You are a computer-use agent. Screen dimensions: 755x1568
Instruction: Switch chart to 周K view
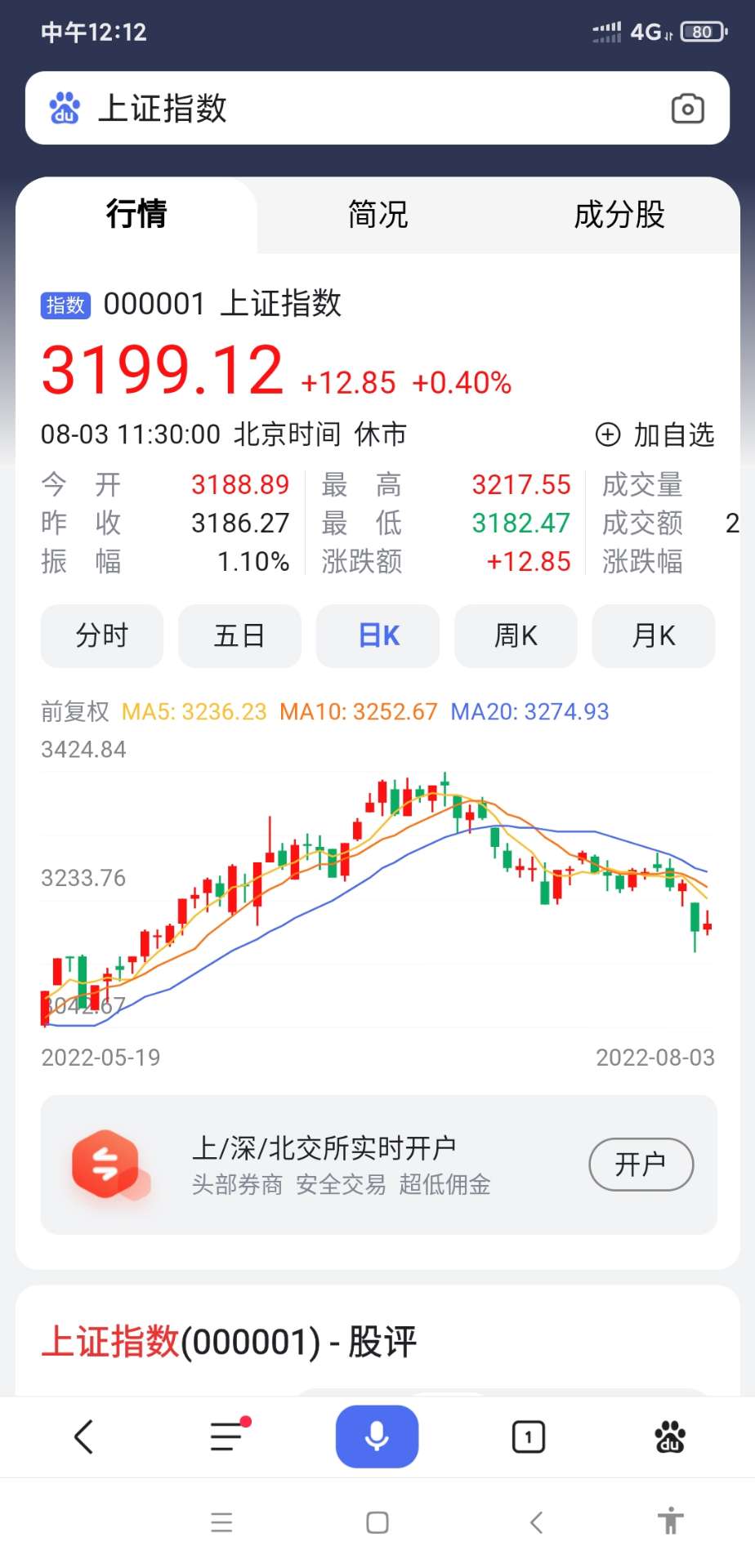516,635
